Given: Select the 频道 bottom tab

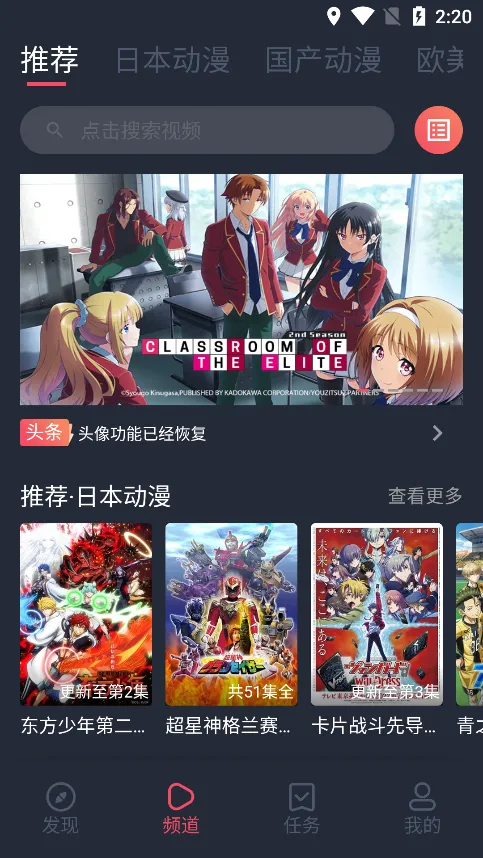Looking at the screenshot, I should [x=181, y=808].
